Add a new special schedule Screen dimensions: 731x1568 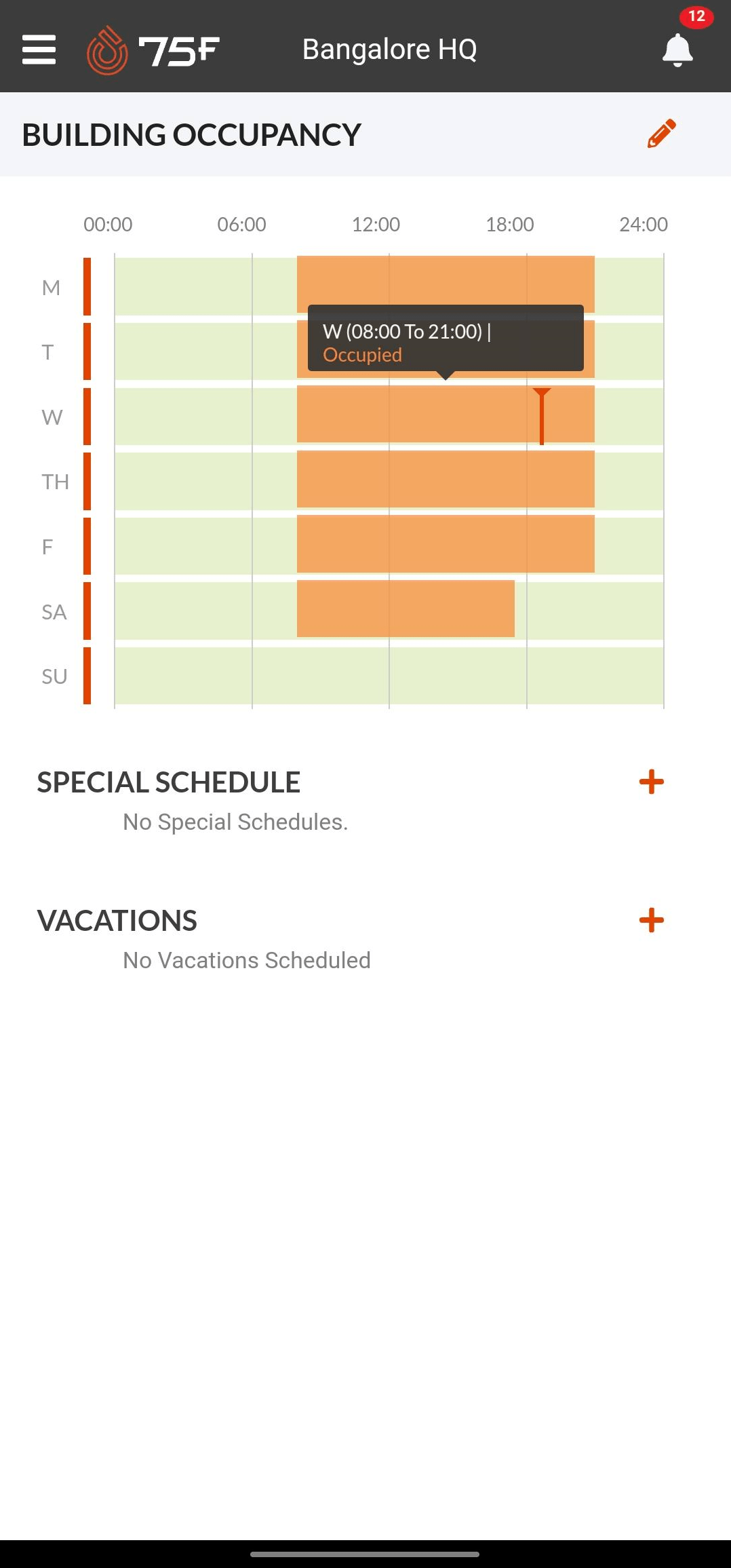tap(651, 782)
